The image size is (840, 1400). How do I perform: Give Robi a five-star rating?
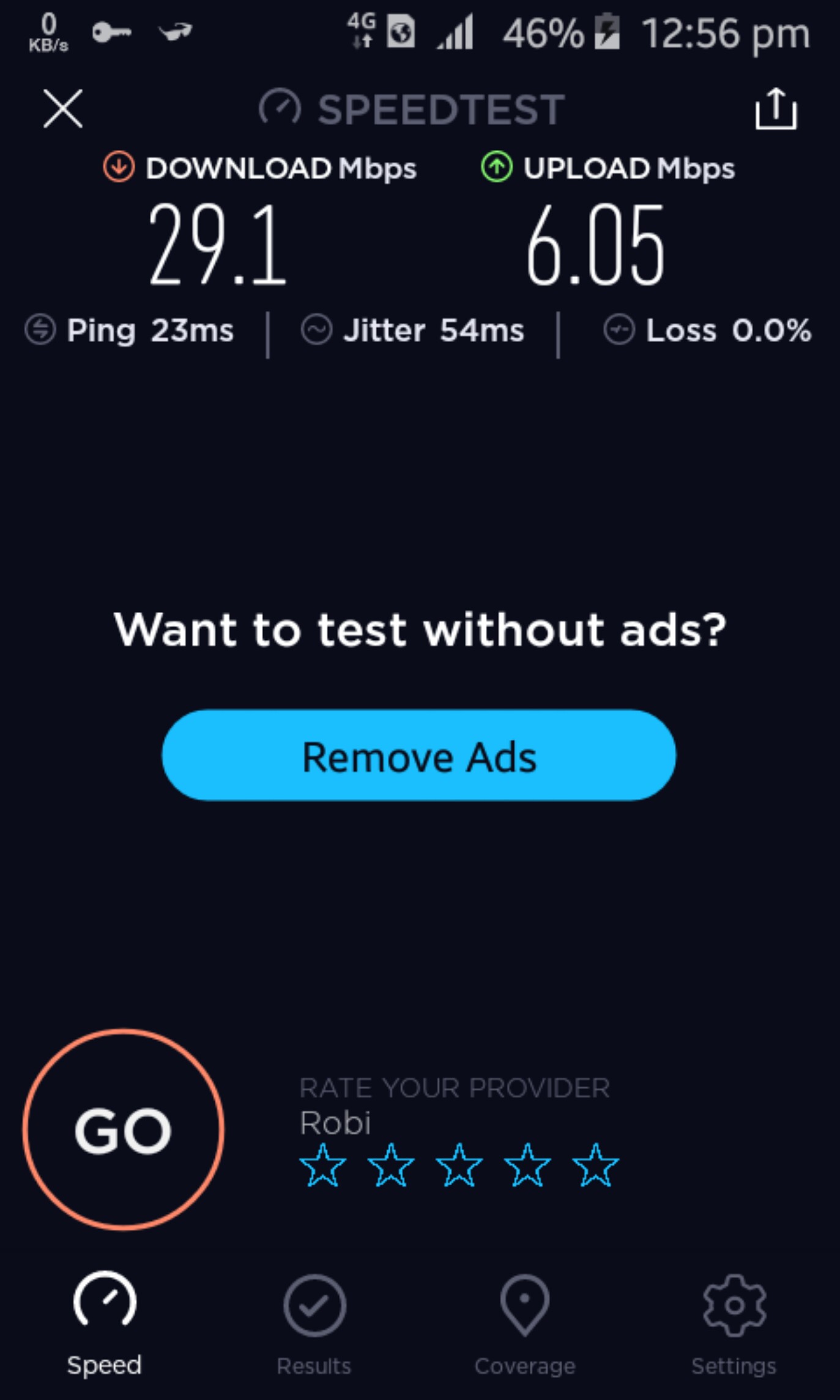coord(595,1165)
